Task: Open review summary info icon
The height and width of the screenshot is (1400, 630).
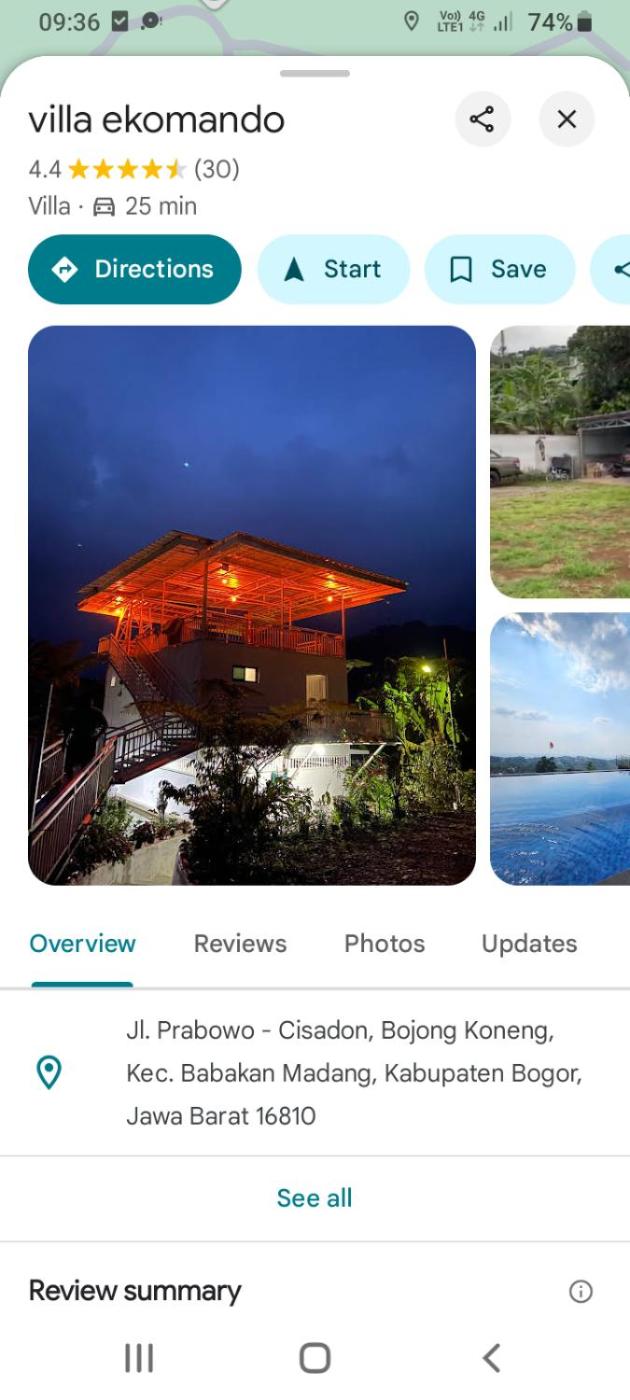Action: click(580, 1291)
